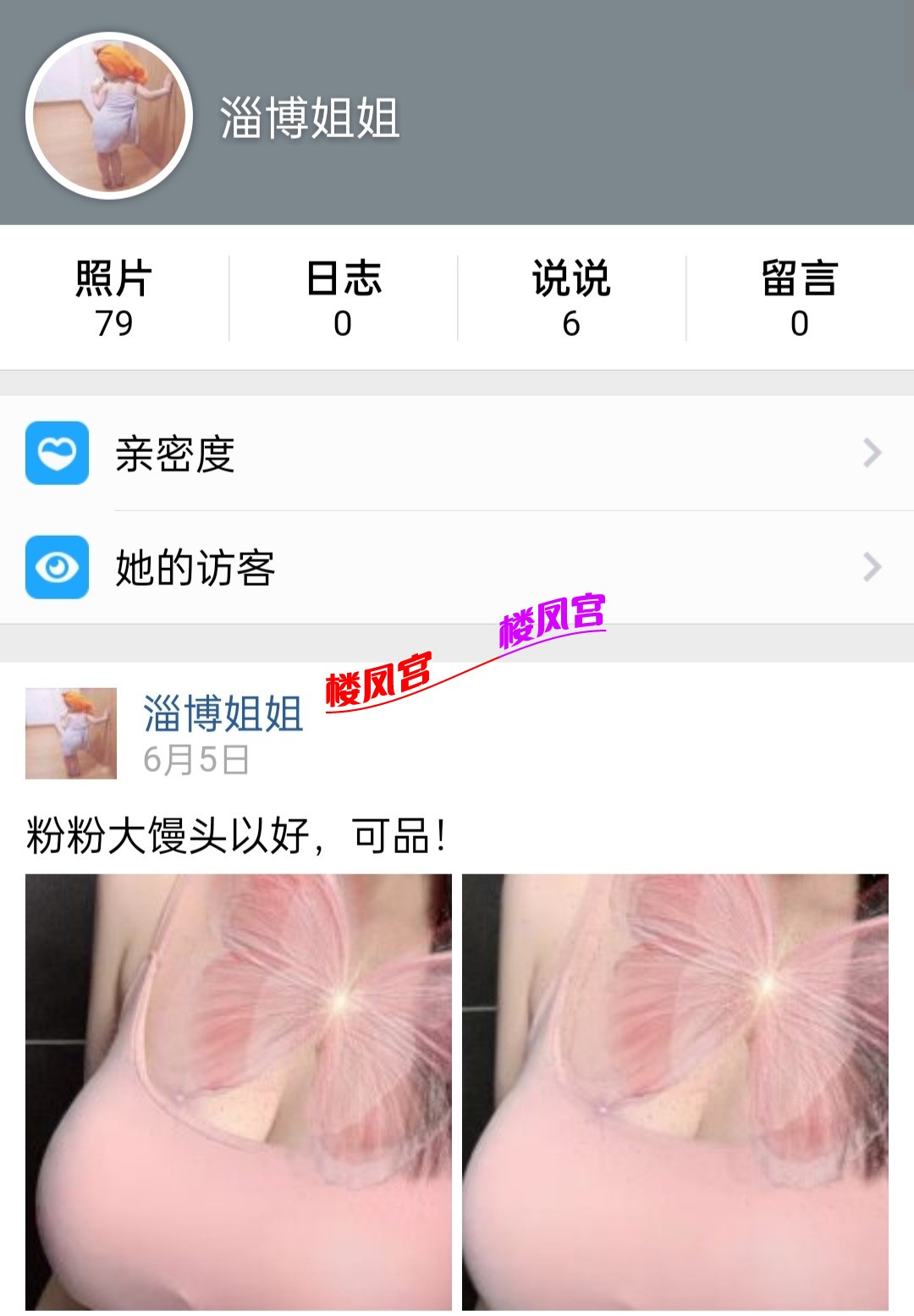This screenshot has width=914, height=1316.
Task: View the 留言 message board
Action: pyautogui.click(x=799, y=299)
